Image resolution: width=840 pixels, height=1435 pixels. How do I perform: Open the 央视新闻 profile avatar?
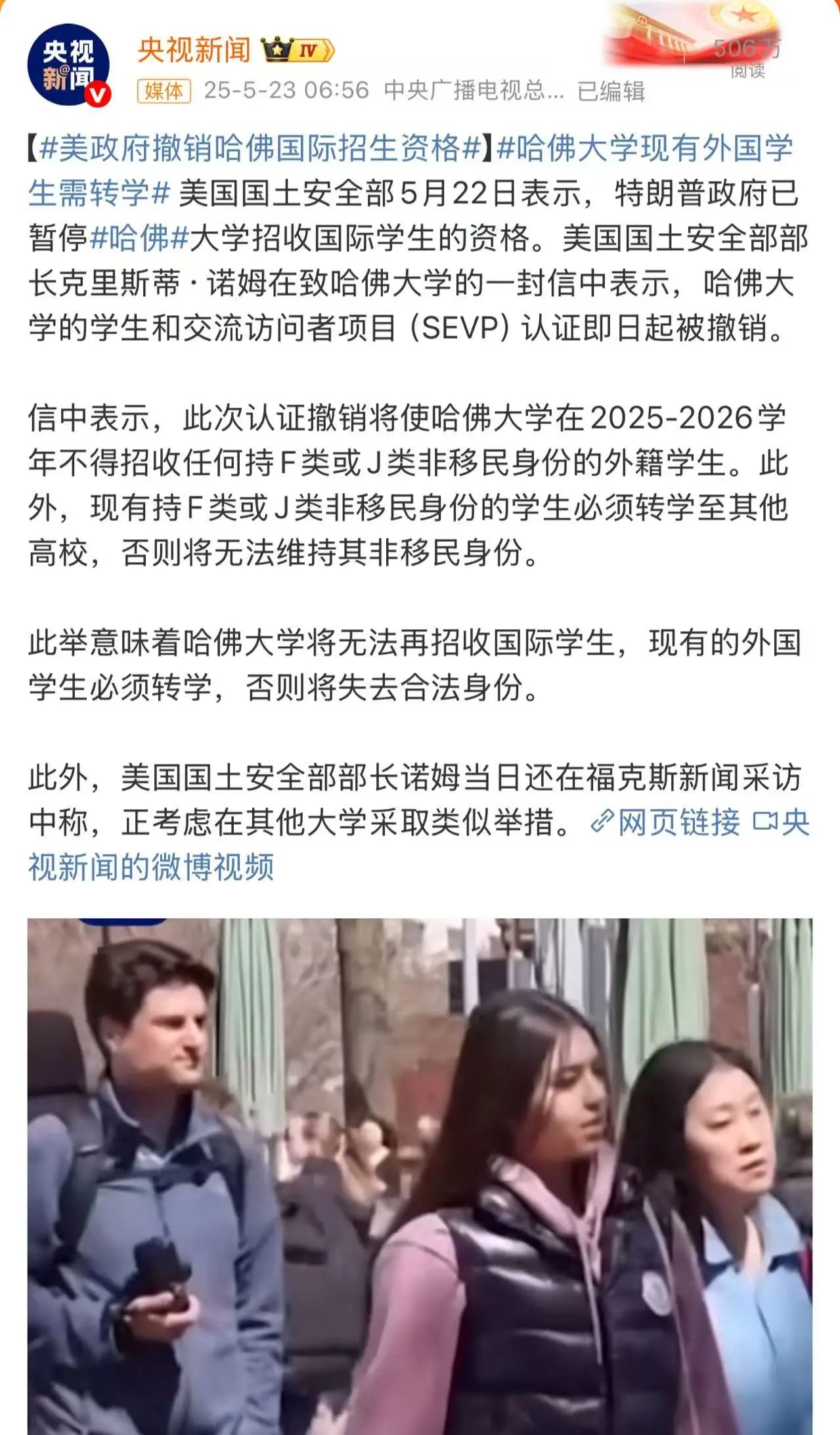pyautogui.click(x=68, y=66)
